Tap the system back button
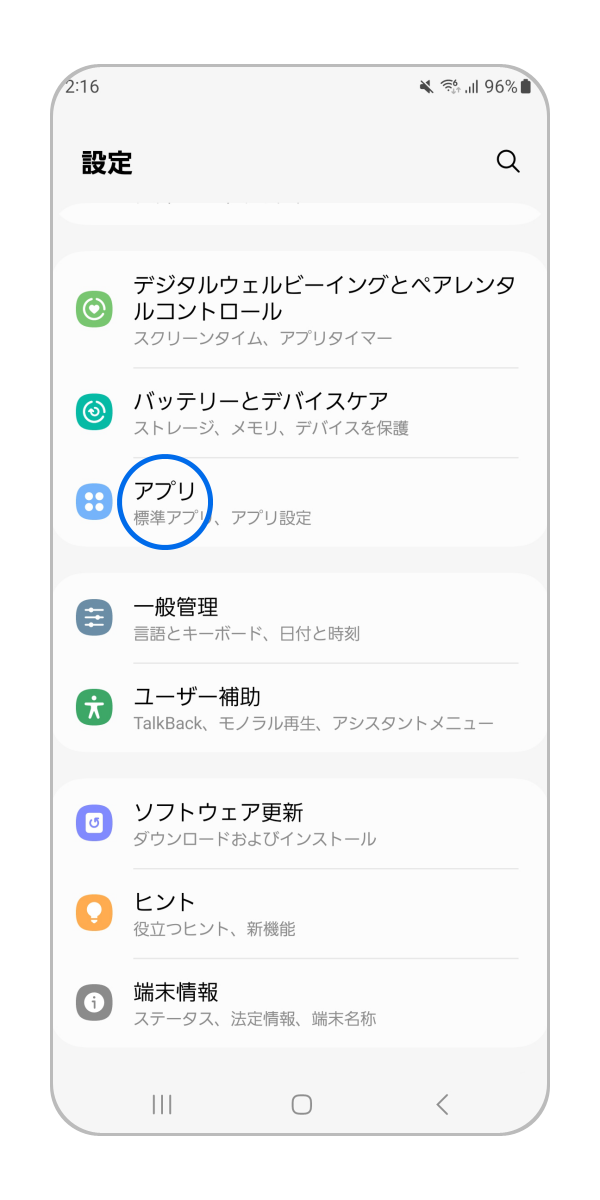Image resolution: width=600 pixels, height=1200 pixels. (442, 1104)
